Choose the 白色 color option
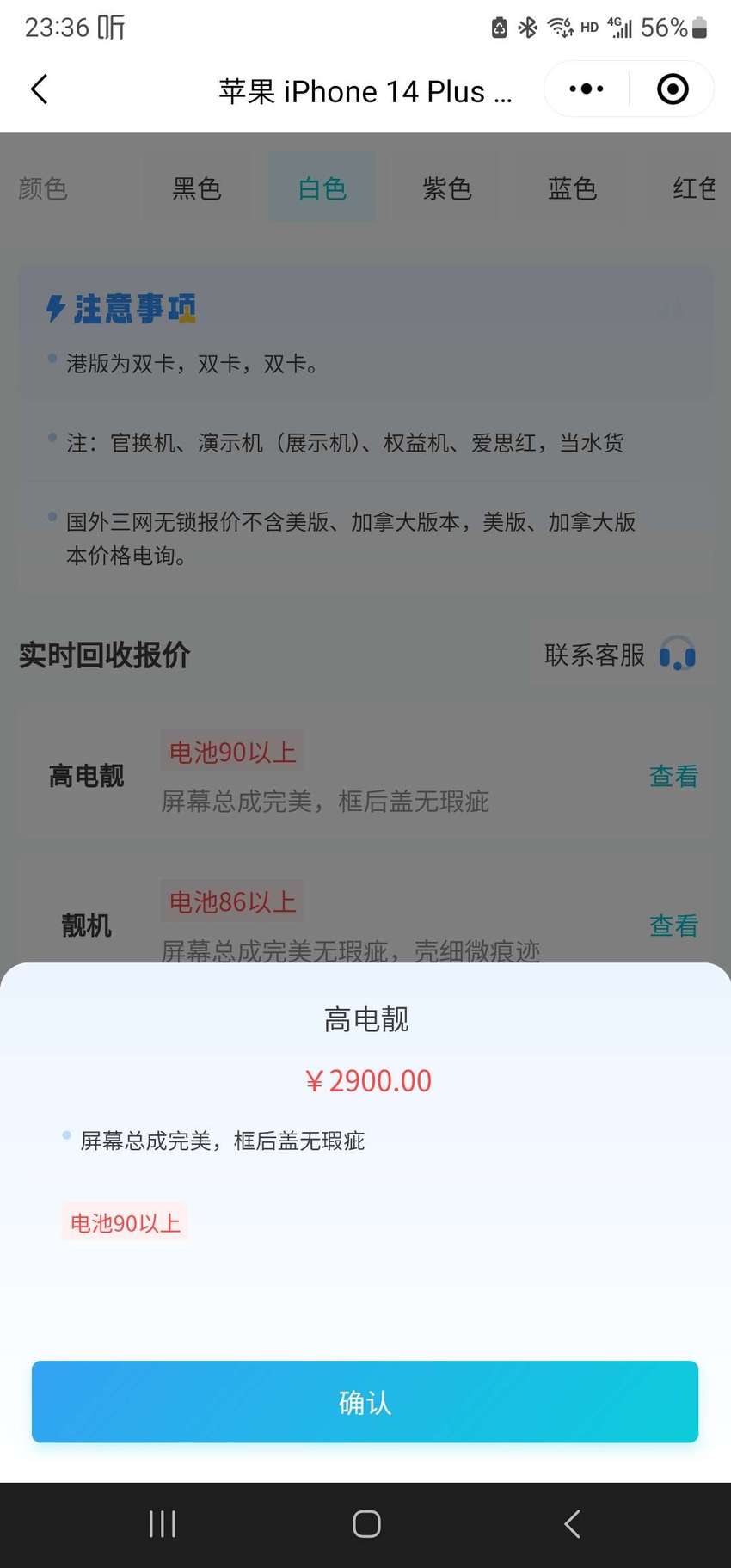Screen dimensions: 731x1568 click(322, 188)
